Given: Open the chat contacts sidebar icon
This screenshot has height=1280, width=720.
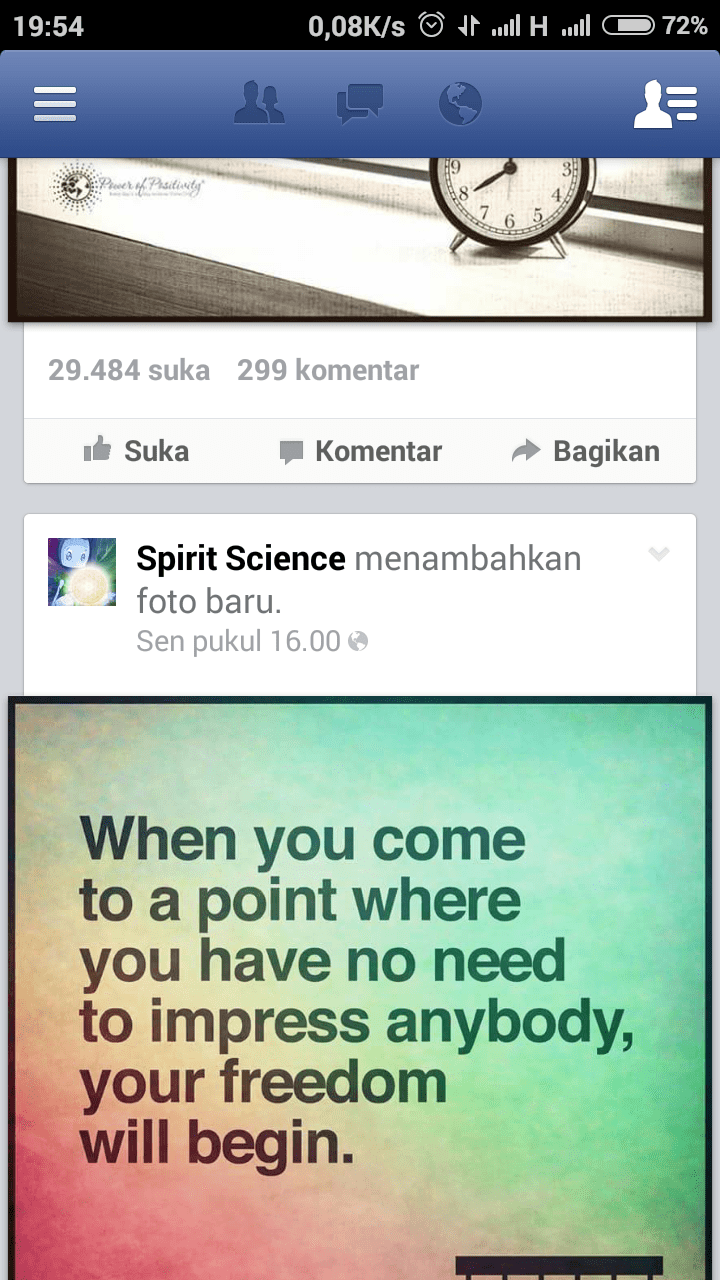Looking at the screenshot, I should click(x=666, y=104).
